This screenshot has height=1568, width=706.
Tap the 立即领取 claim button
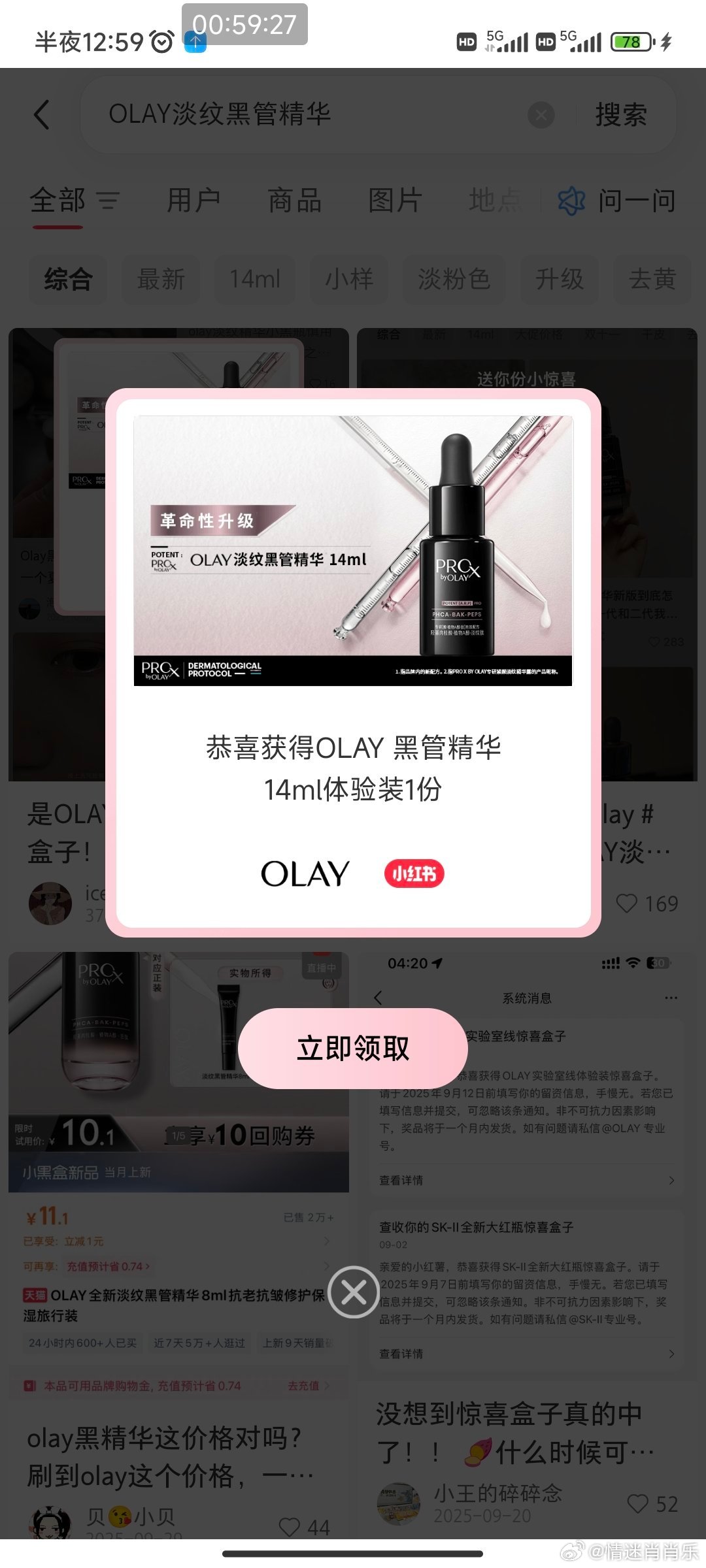[x=352, y=1048]
